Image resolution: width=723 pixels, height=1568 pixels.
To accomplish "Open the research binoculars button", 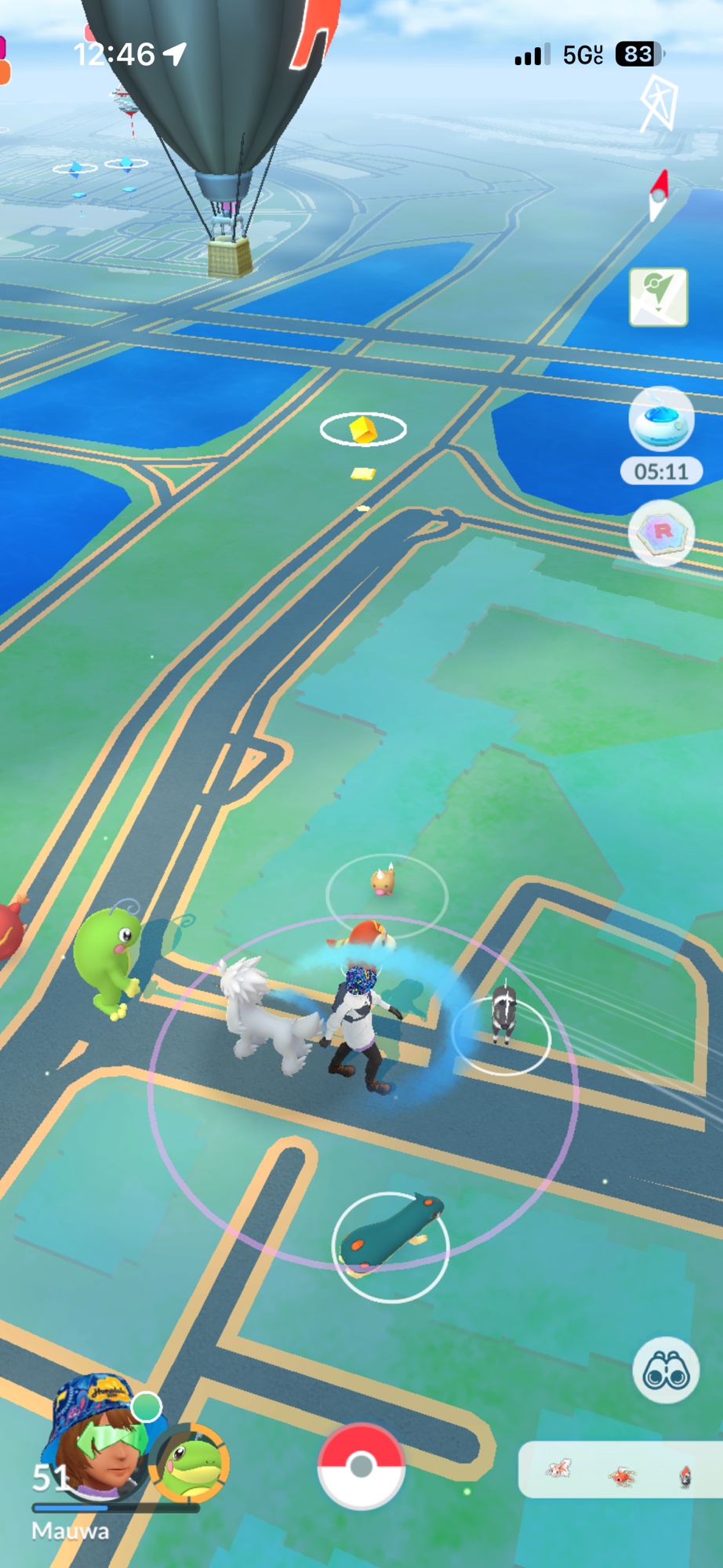I will 666,1370.
